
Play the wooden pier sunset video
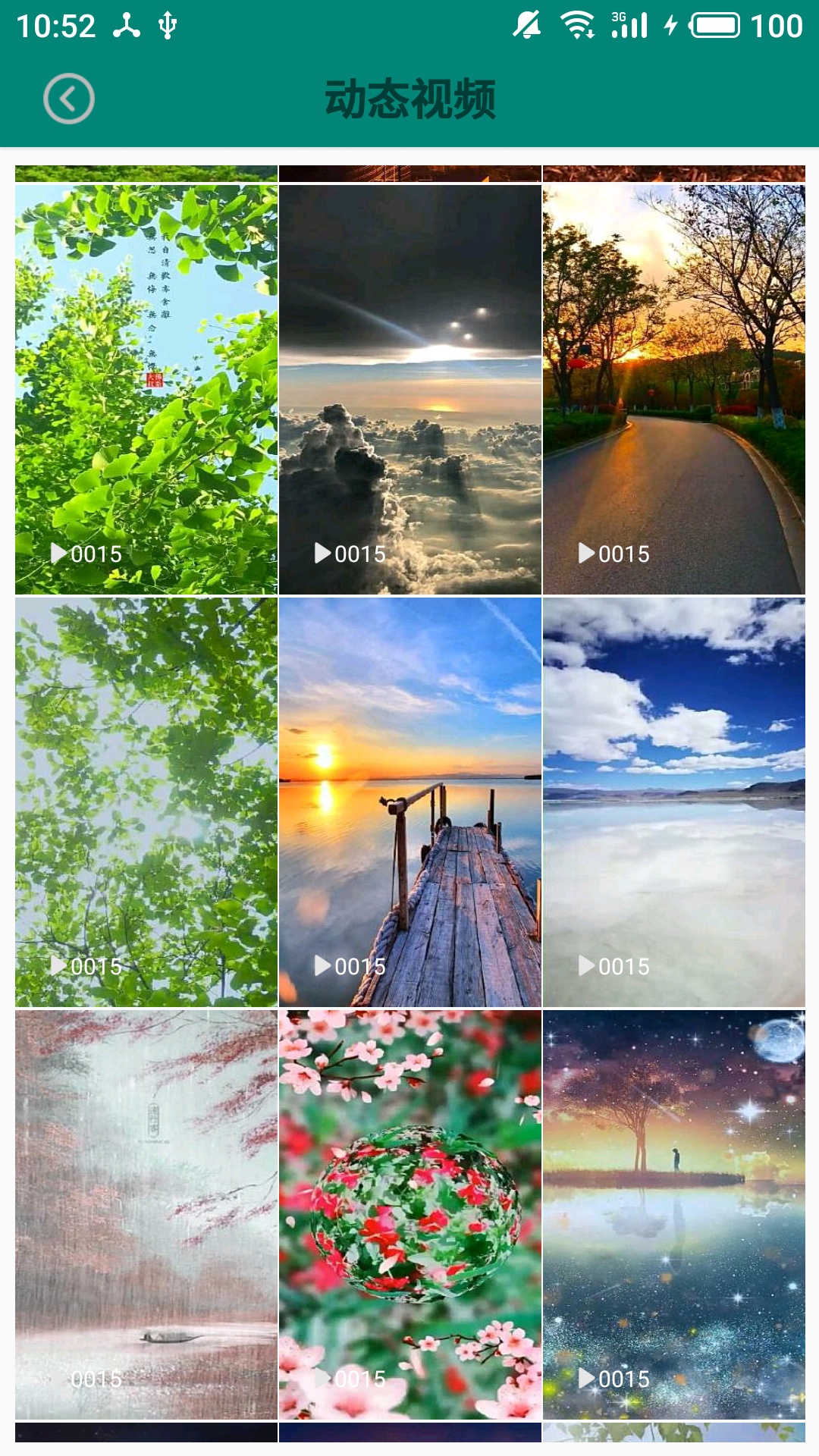(x=410, y=802)
